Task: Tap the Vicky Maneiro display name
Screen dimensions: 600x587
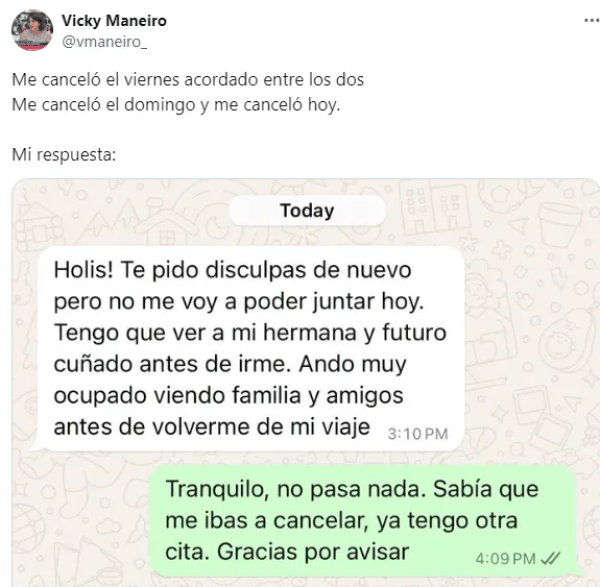Action: click(114, 20)
